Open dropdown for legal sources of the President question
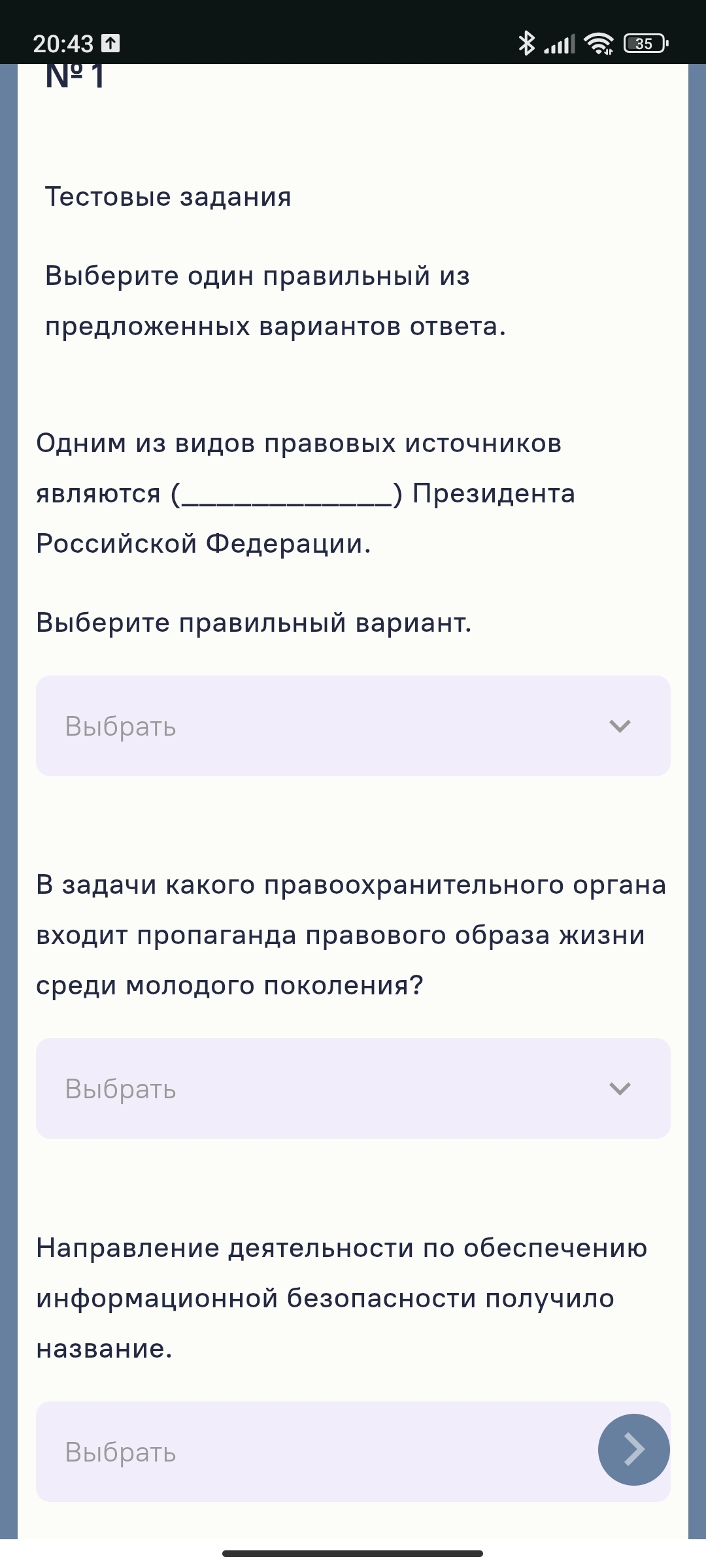 (x=353, y=726)
